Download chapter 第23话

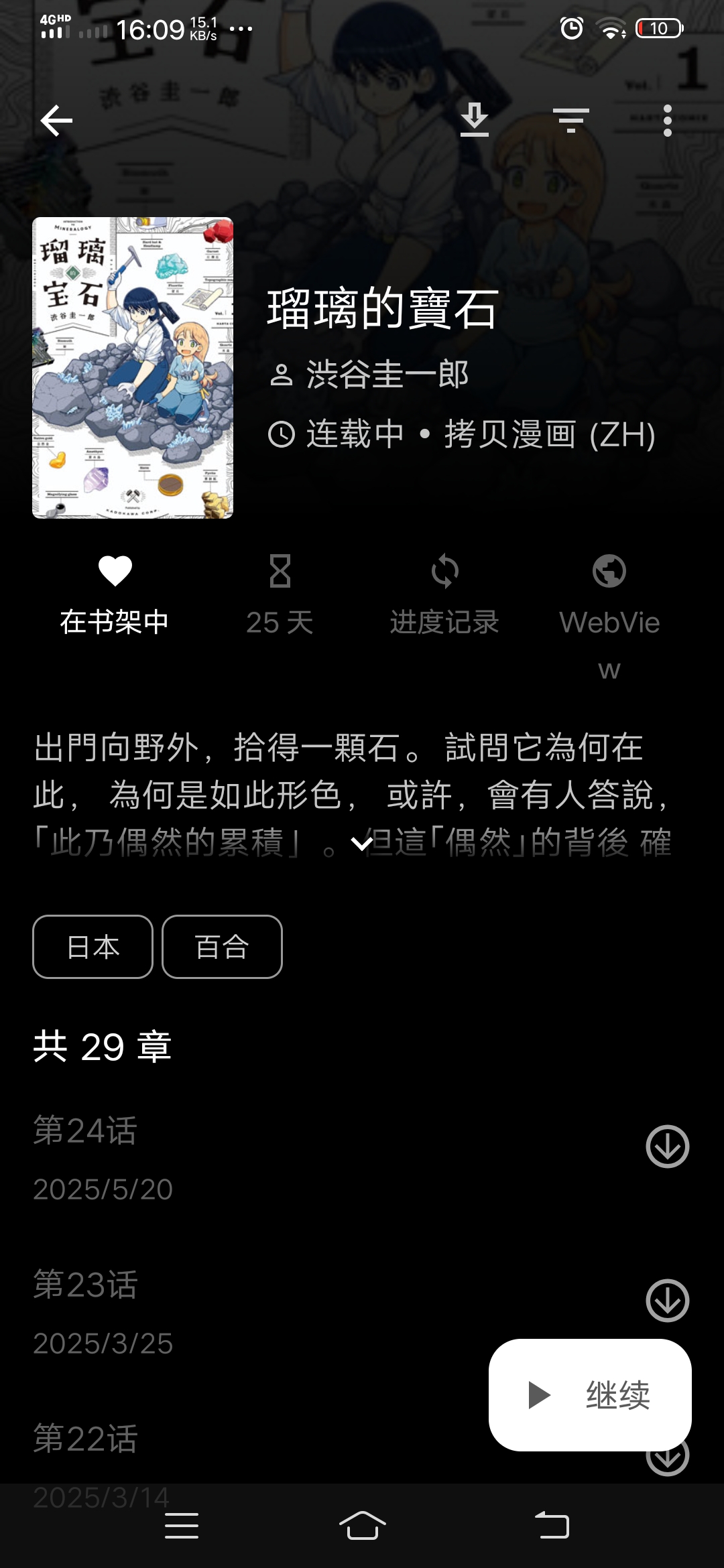tap(667, 1301)
